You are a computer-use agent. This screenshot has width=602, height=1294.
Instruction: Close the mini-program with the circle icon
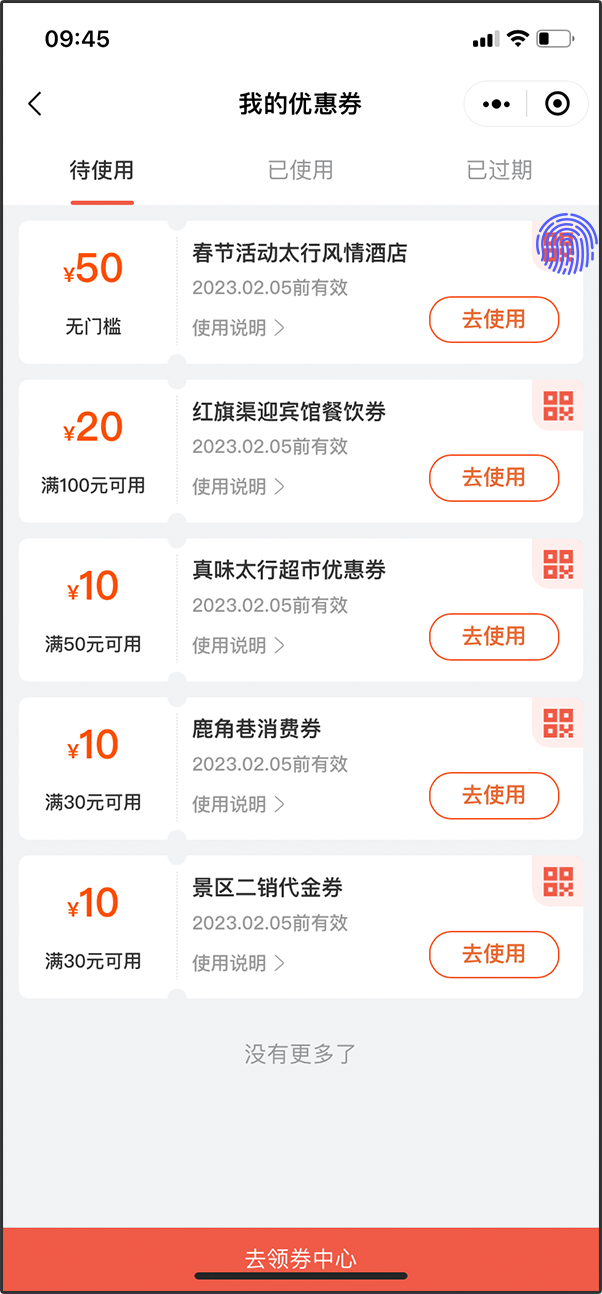(x=557, y=104)
